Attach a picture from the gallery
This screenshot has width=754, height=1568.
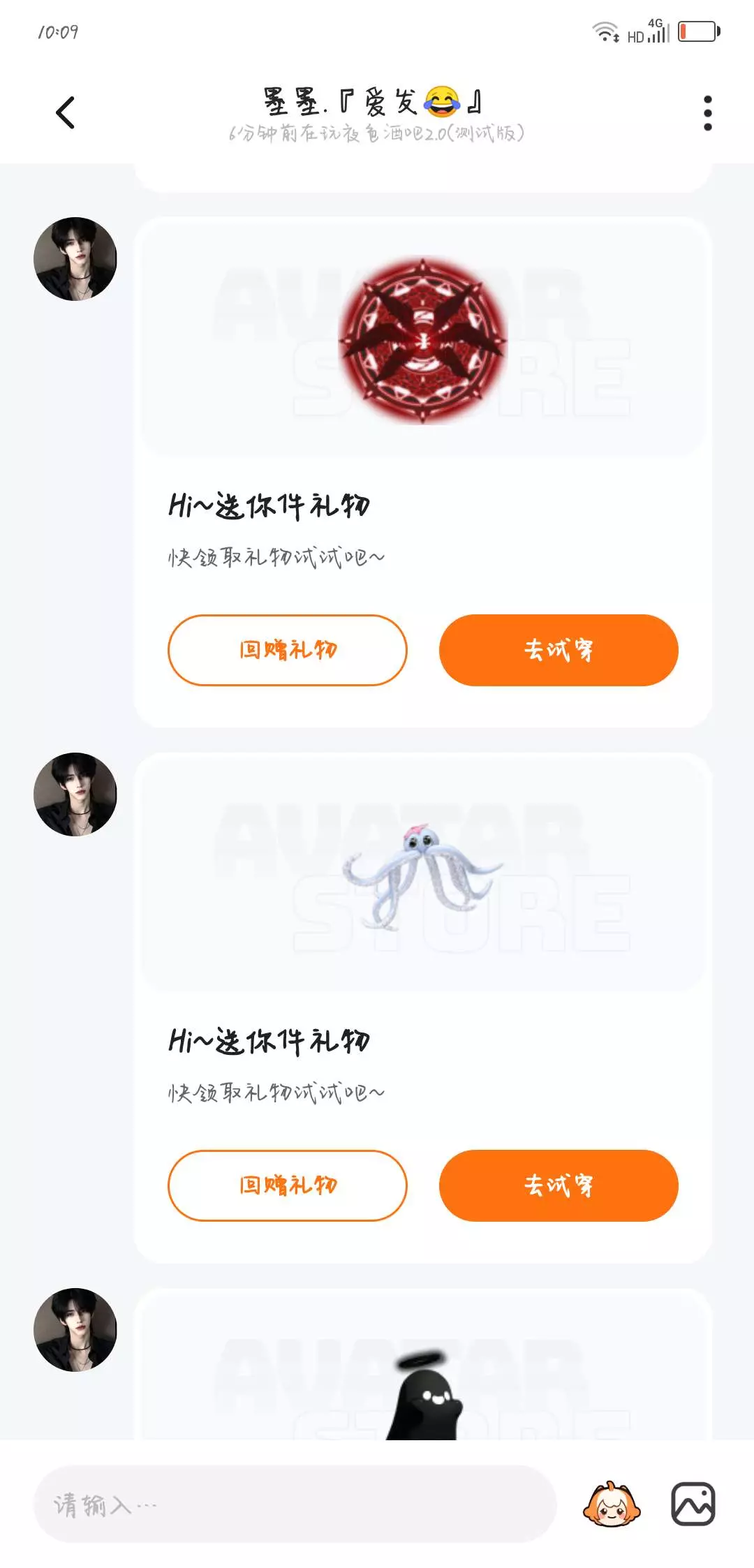click(x=693, y=1504)
